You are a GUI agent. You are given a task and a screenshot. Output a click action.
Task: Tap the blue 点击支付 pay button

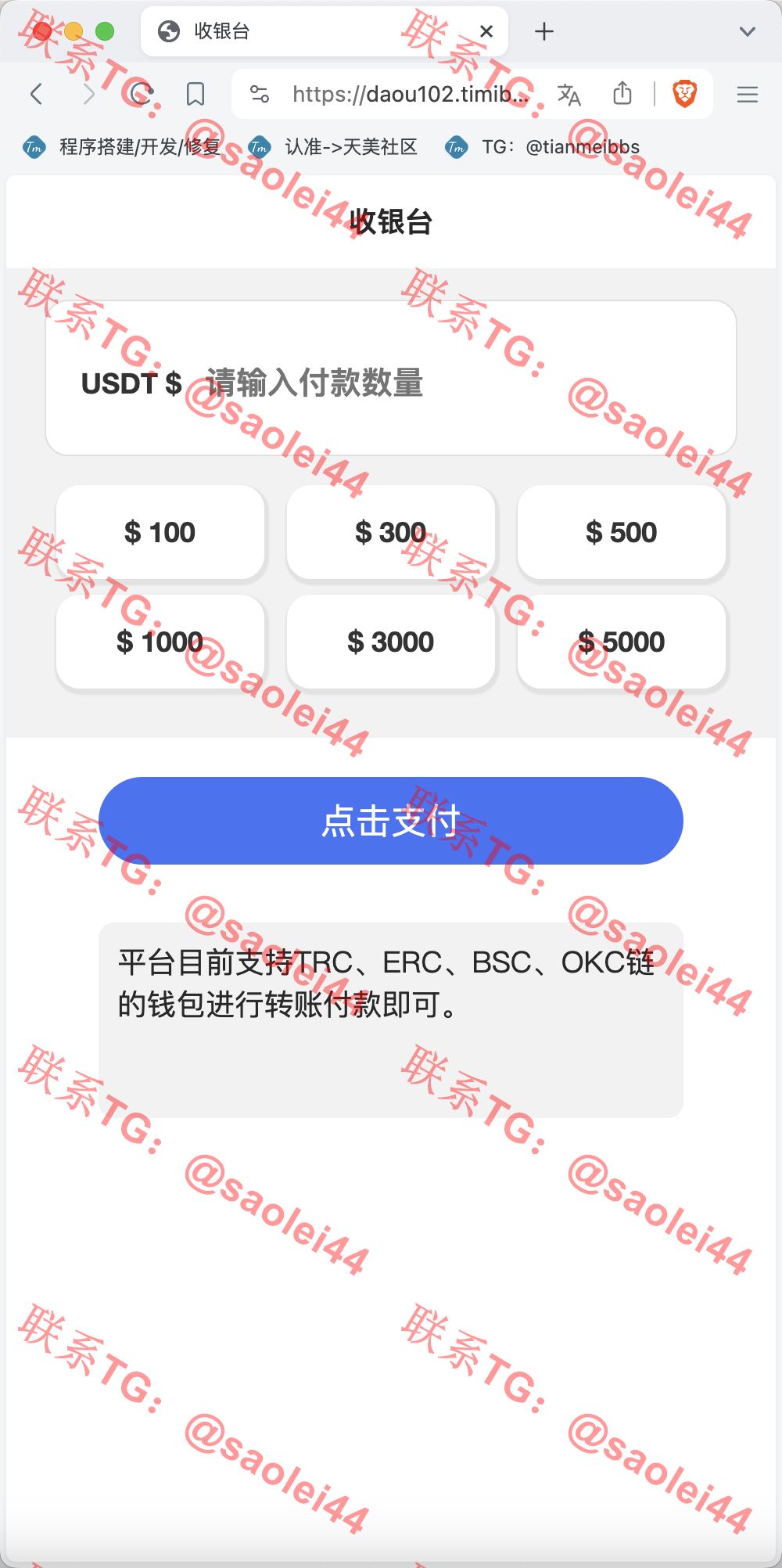tap(391, 821)
